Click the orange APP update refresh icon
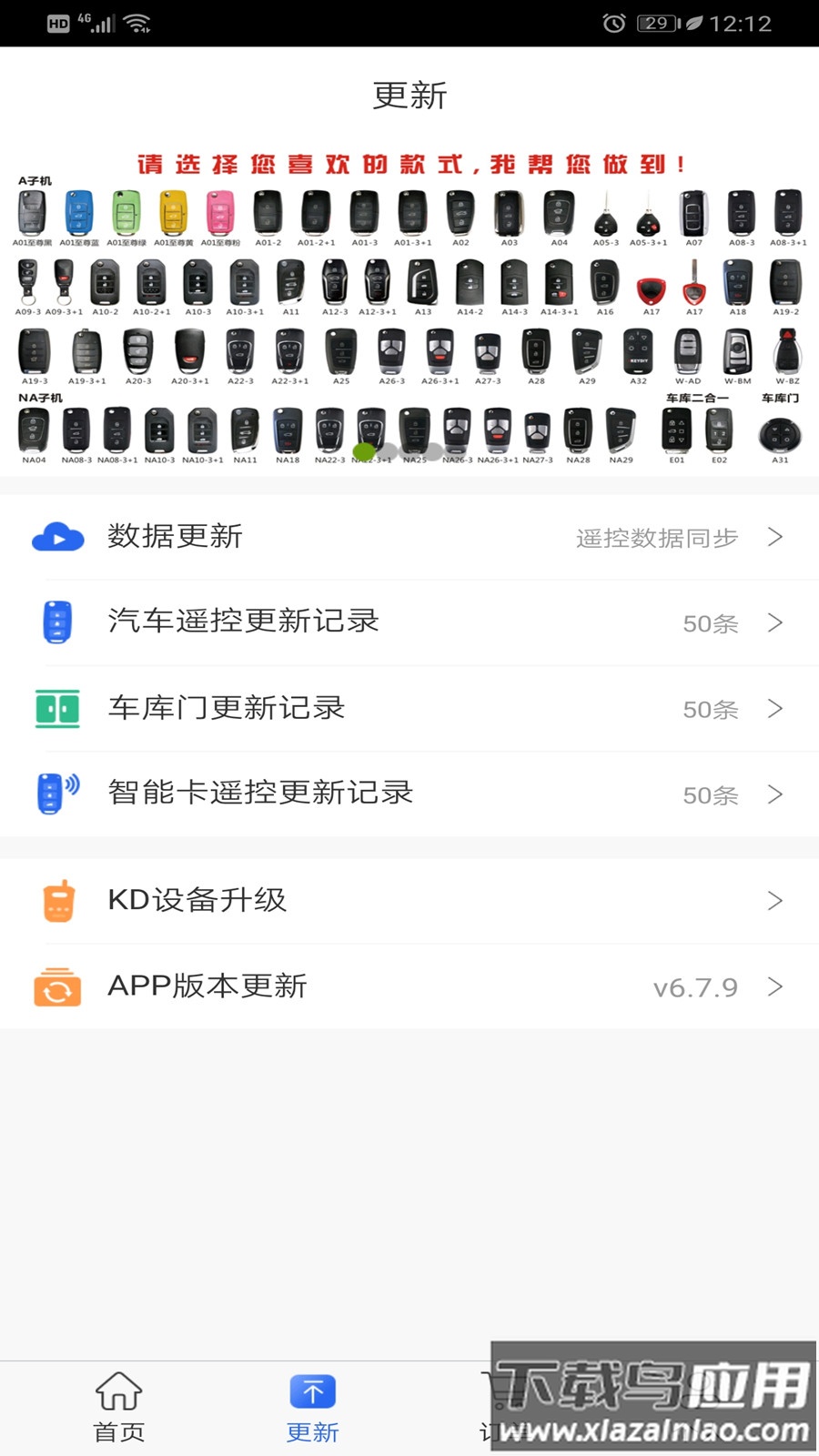Viewport: 819px width, 1456px height. [x=57, y=986]
